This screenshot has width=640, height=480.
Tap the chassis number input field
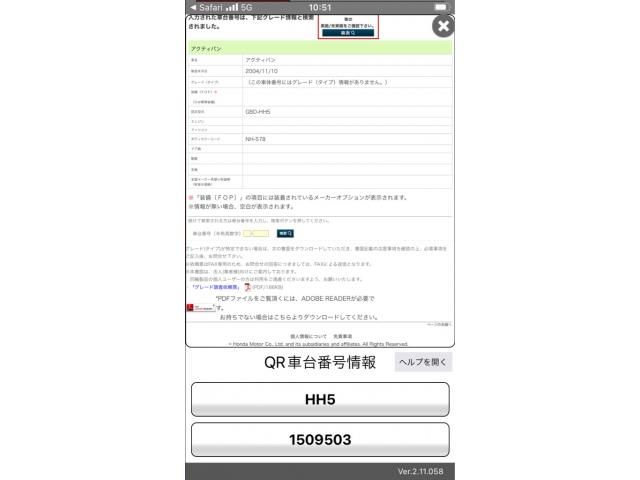[x=256, y=233]
